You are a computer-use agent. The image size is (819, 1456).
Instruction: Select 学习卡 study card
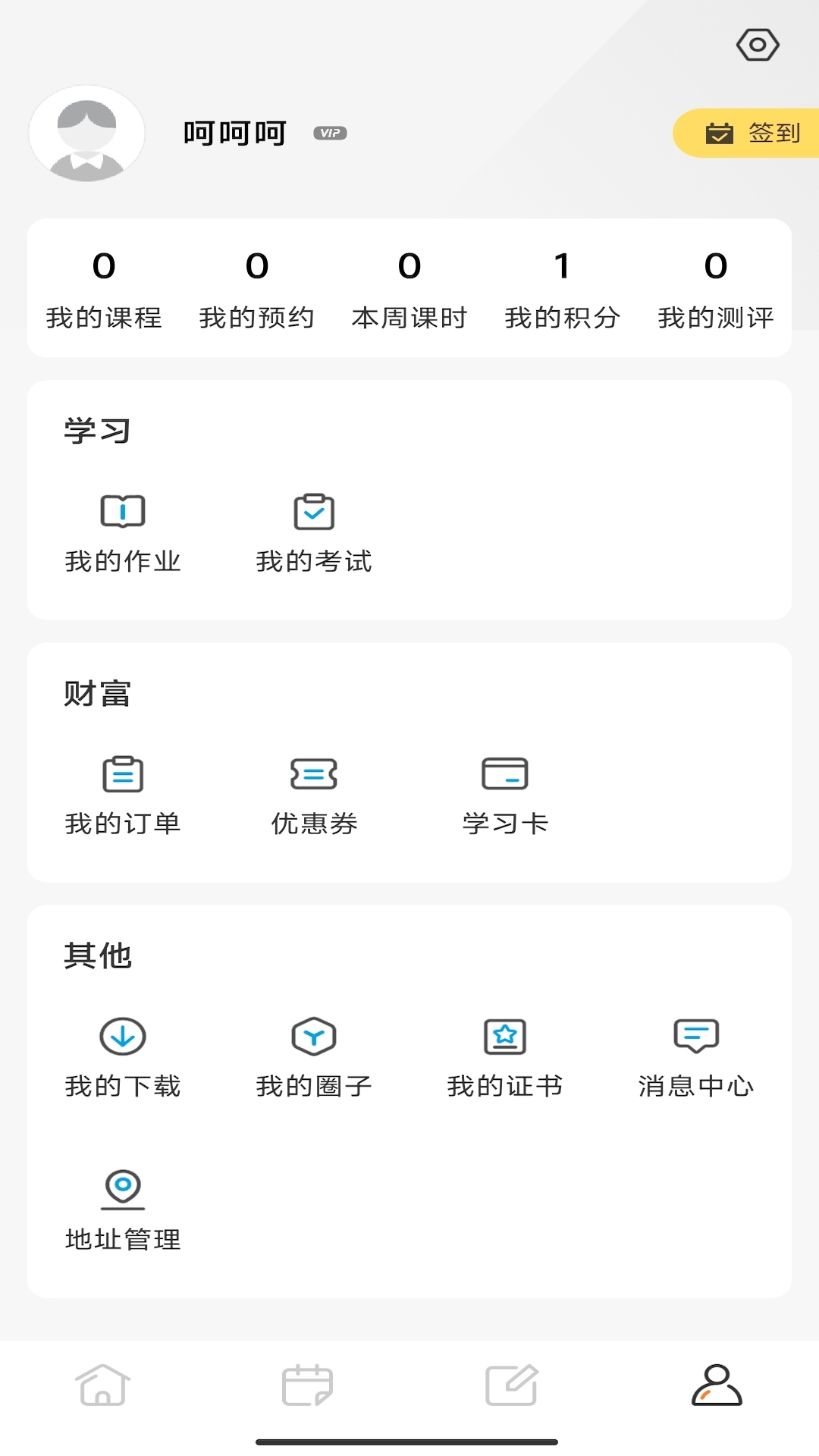505,795
